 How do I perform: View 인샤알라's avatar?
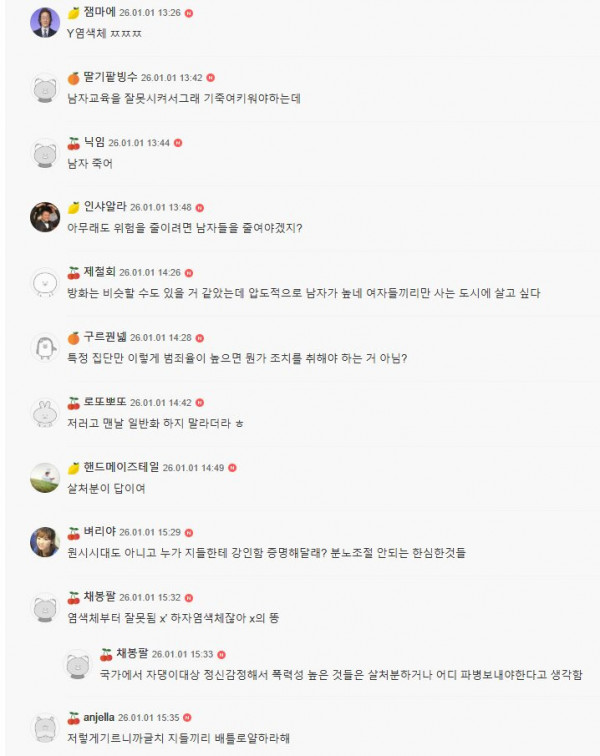[45, 217]
